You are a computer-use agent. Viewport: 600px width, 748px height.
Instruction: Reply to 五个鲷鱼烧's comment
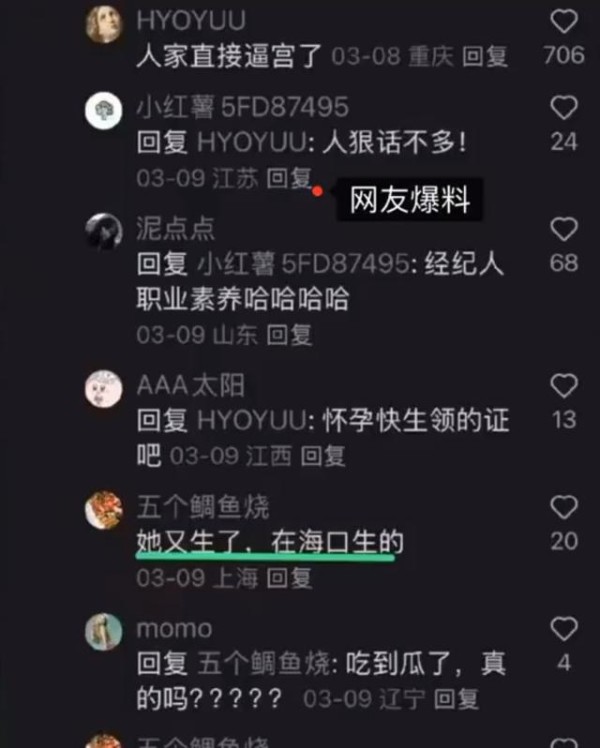click(289, 578)
